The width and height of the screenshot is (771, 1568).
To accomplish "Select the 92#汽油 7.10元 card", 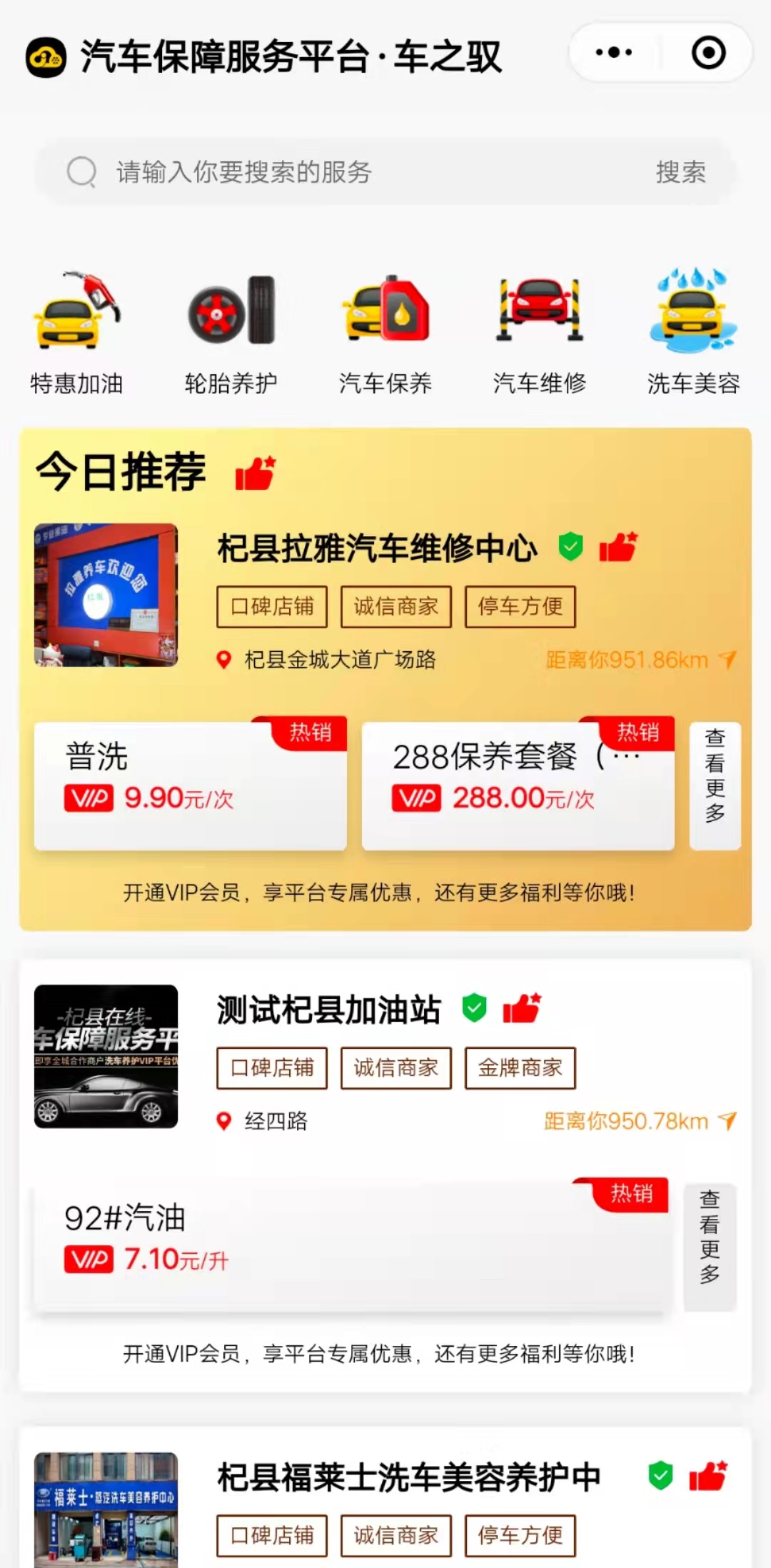I will 350,1246.
